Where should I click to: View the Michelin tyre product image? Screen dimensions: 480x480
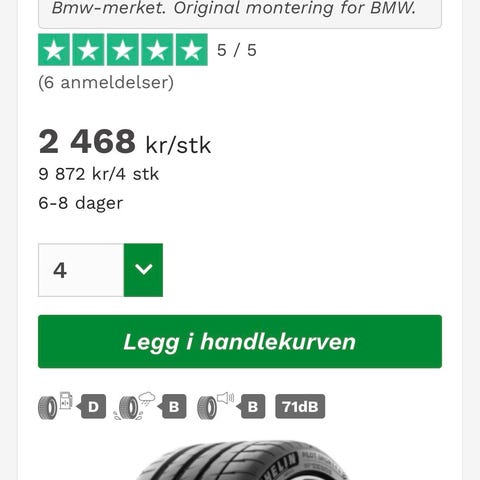(x=240, y=460)
